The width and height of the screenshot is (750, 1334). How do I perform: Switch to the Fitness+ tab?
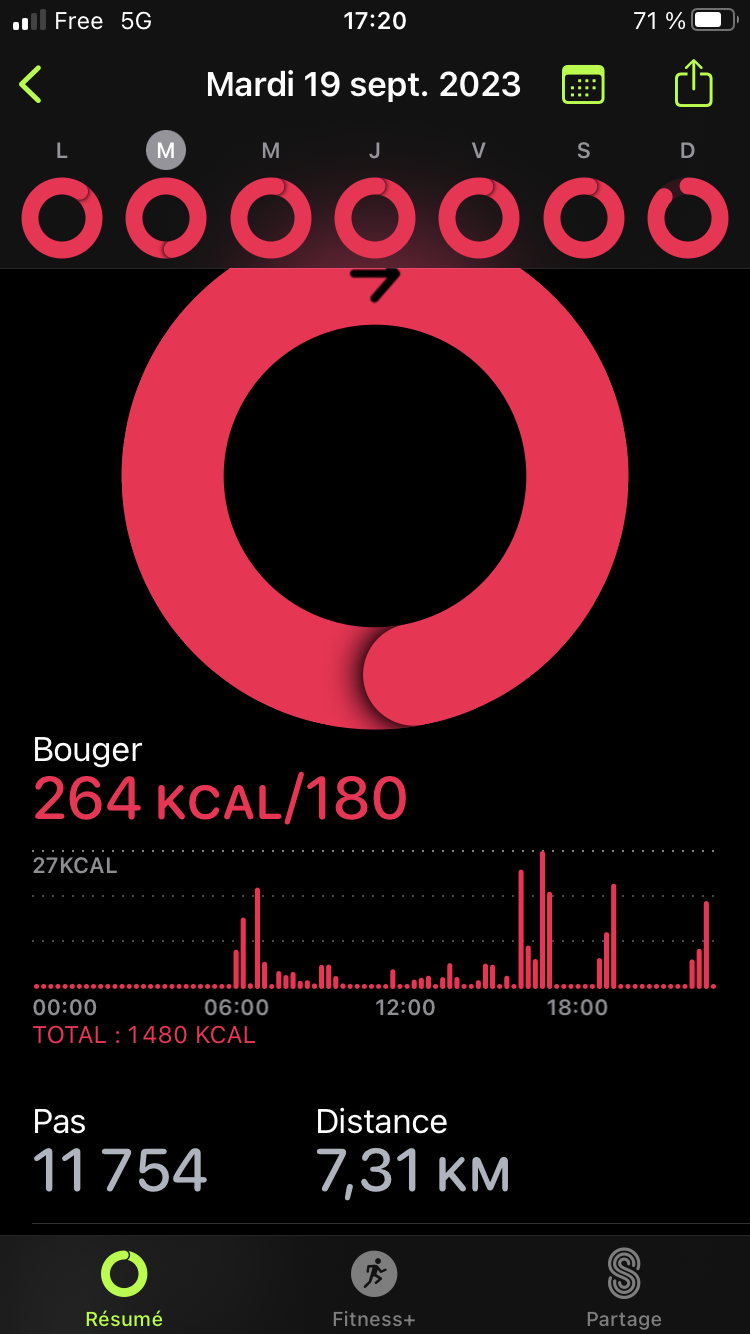click(x=374, y=1288)
